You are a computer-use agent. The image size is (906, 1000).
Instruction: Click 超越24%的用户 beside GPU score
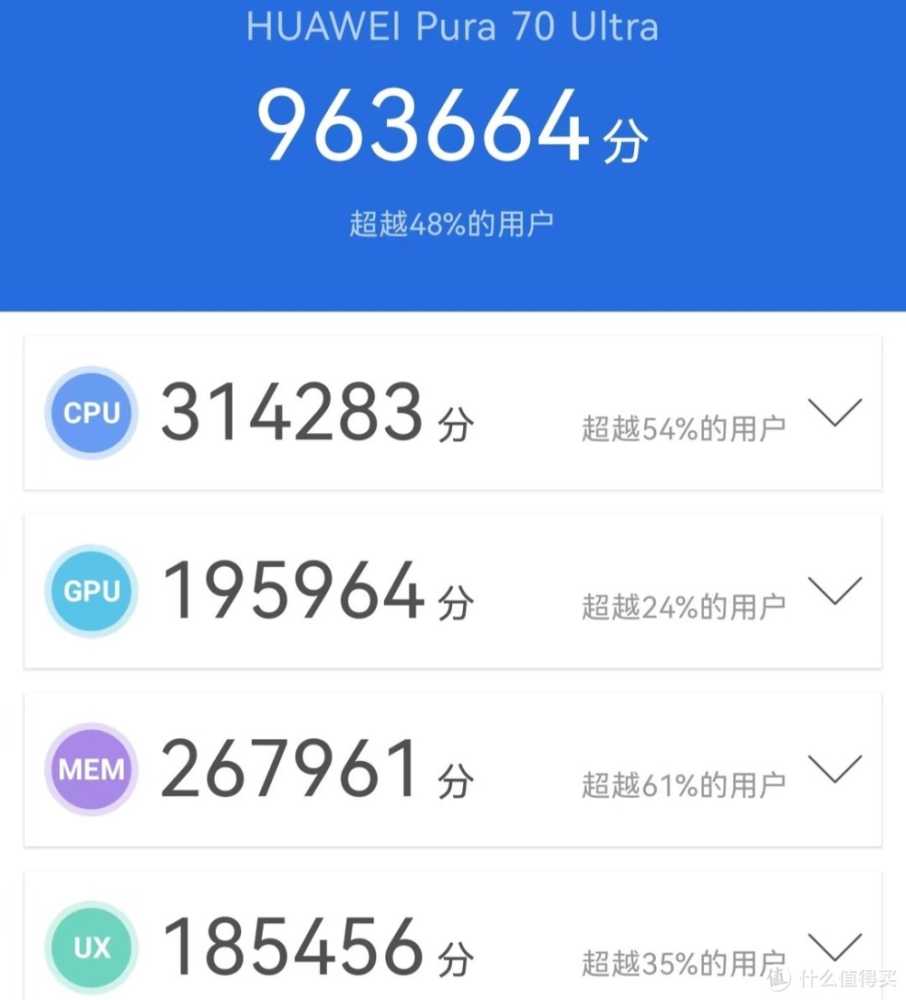coord(685,602)
